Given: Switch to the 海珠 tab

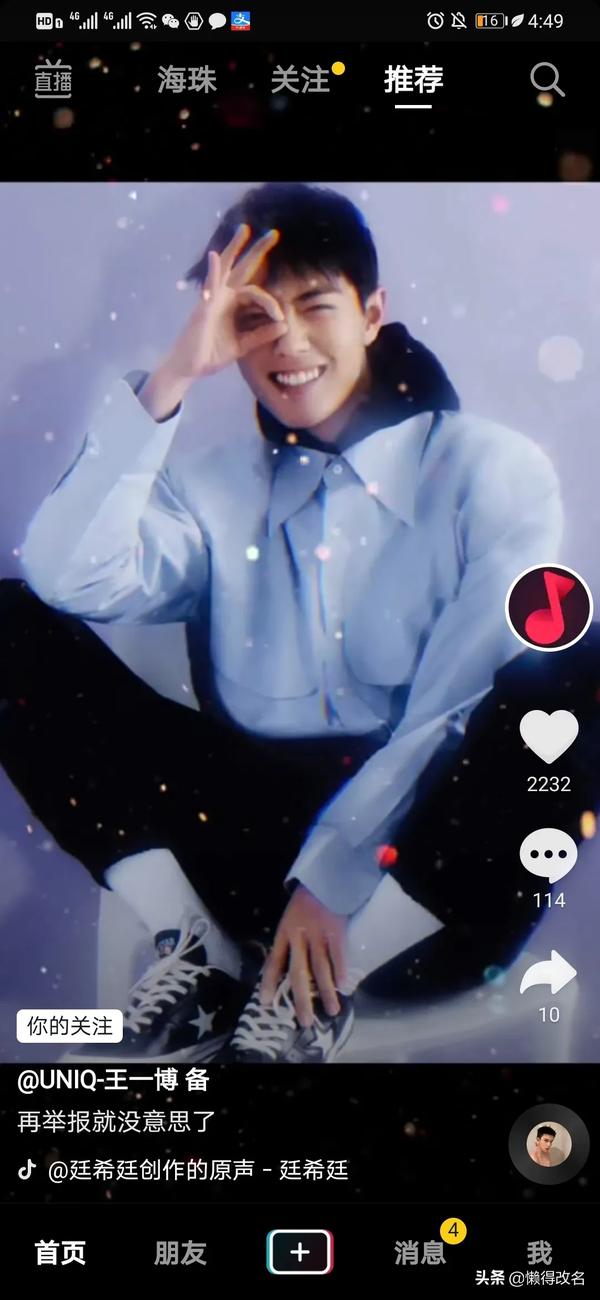Looking at the screenshot, I should point(187,80).
